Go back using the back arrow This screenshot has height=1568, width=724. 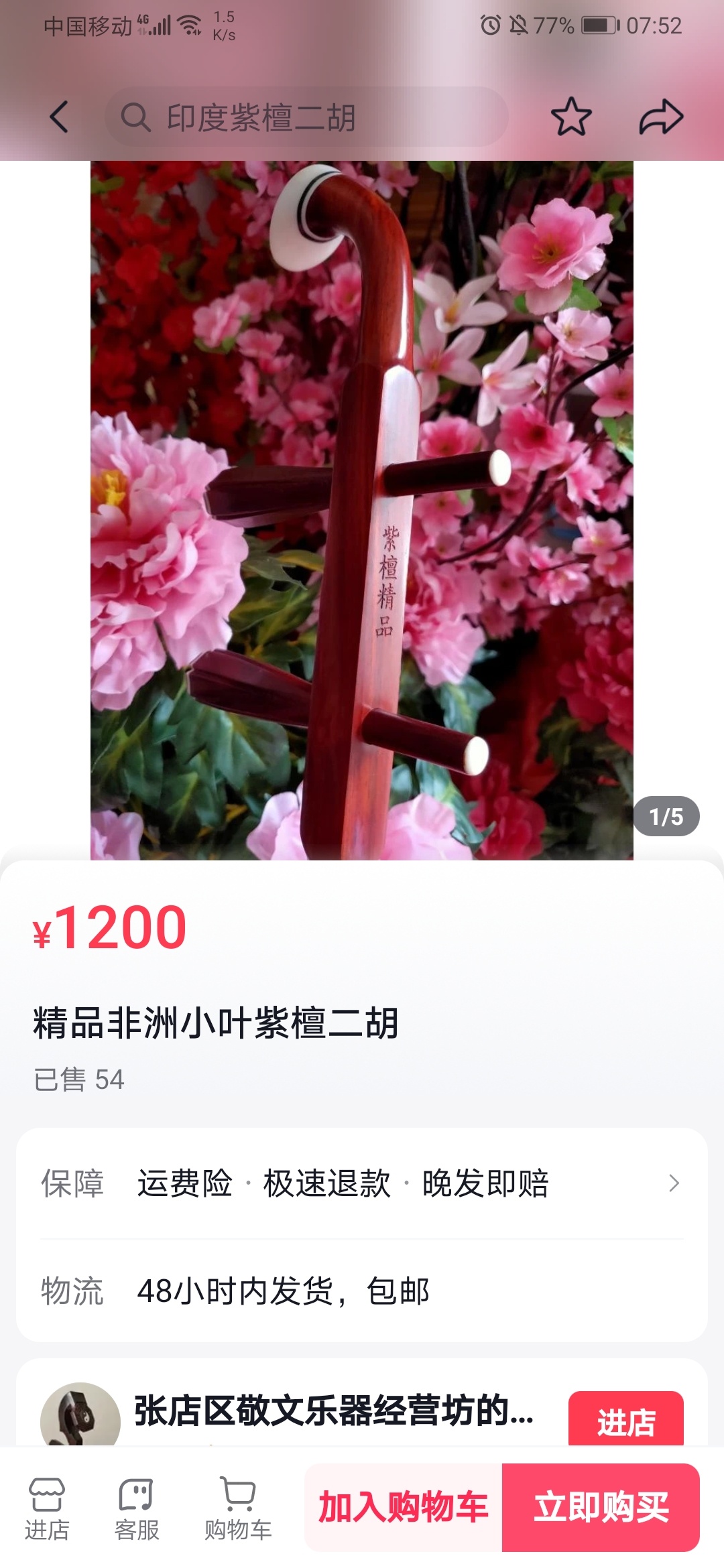59,117
